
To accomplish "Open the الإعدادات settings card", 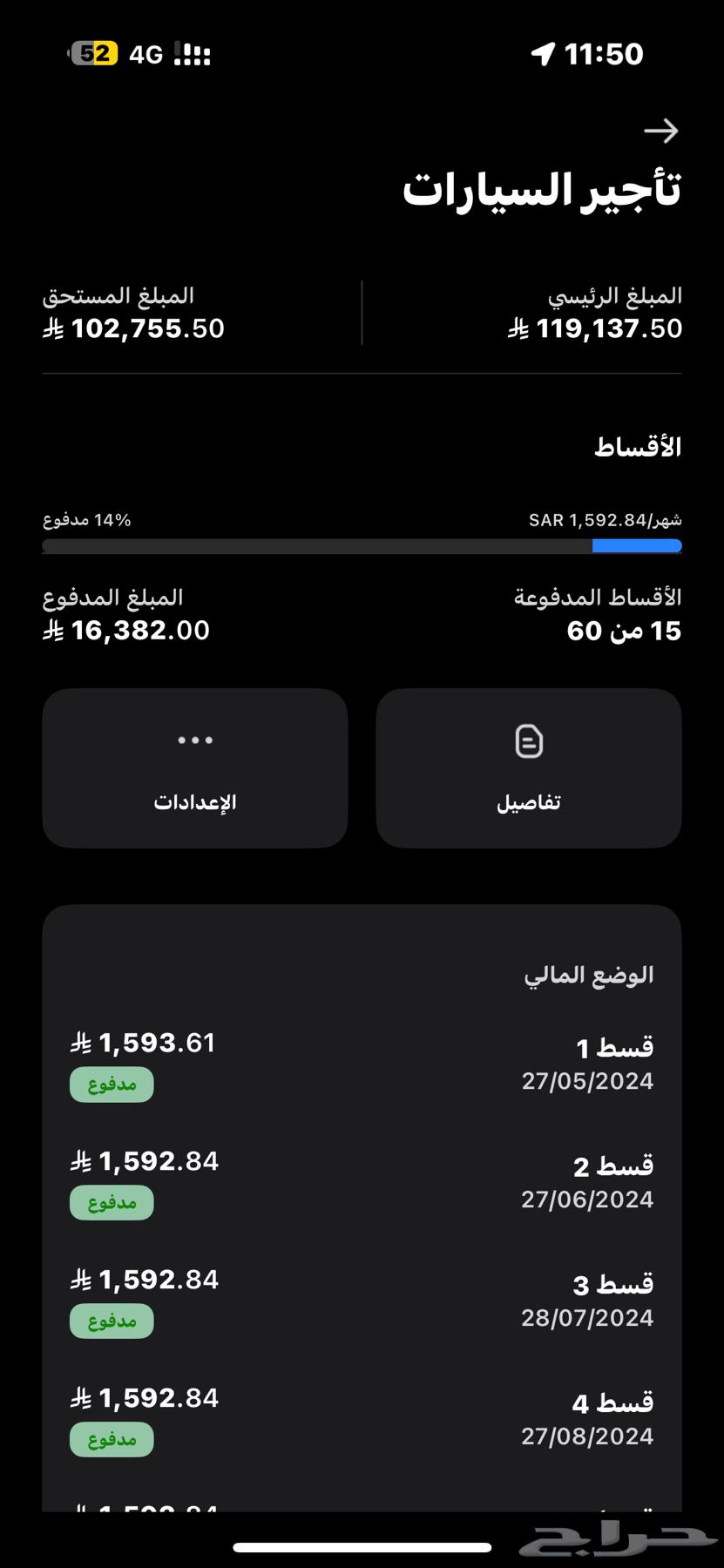I will [195, 767].
